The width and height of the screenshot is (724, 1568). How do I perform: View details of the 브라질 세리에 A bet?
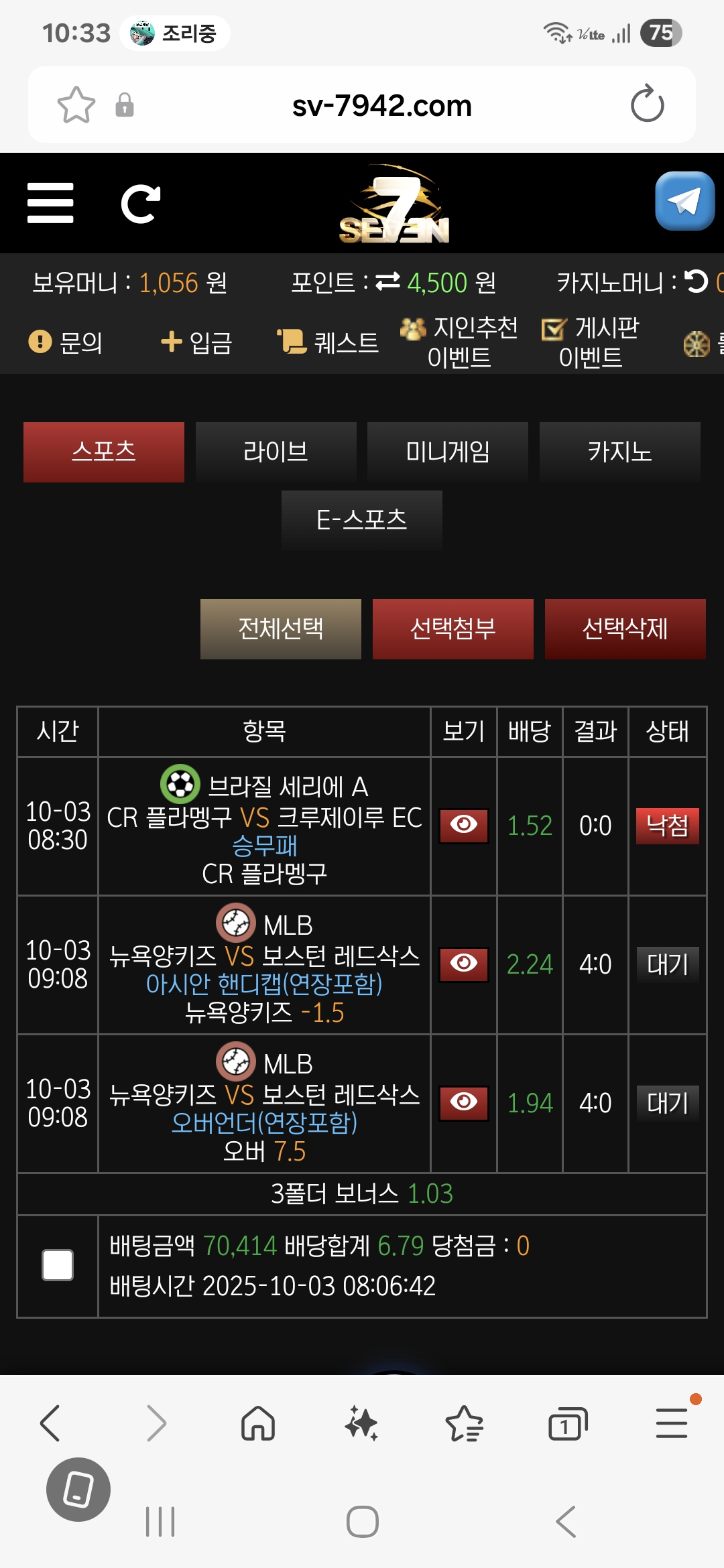tap(464, 826)
